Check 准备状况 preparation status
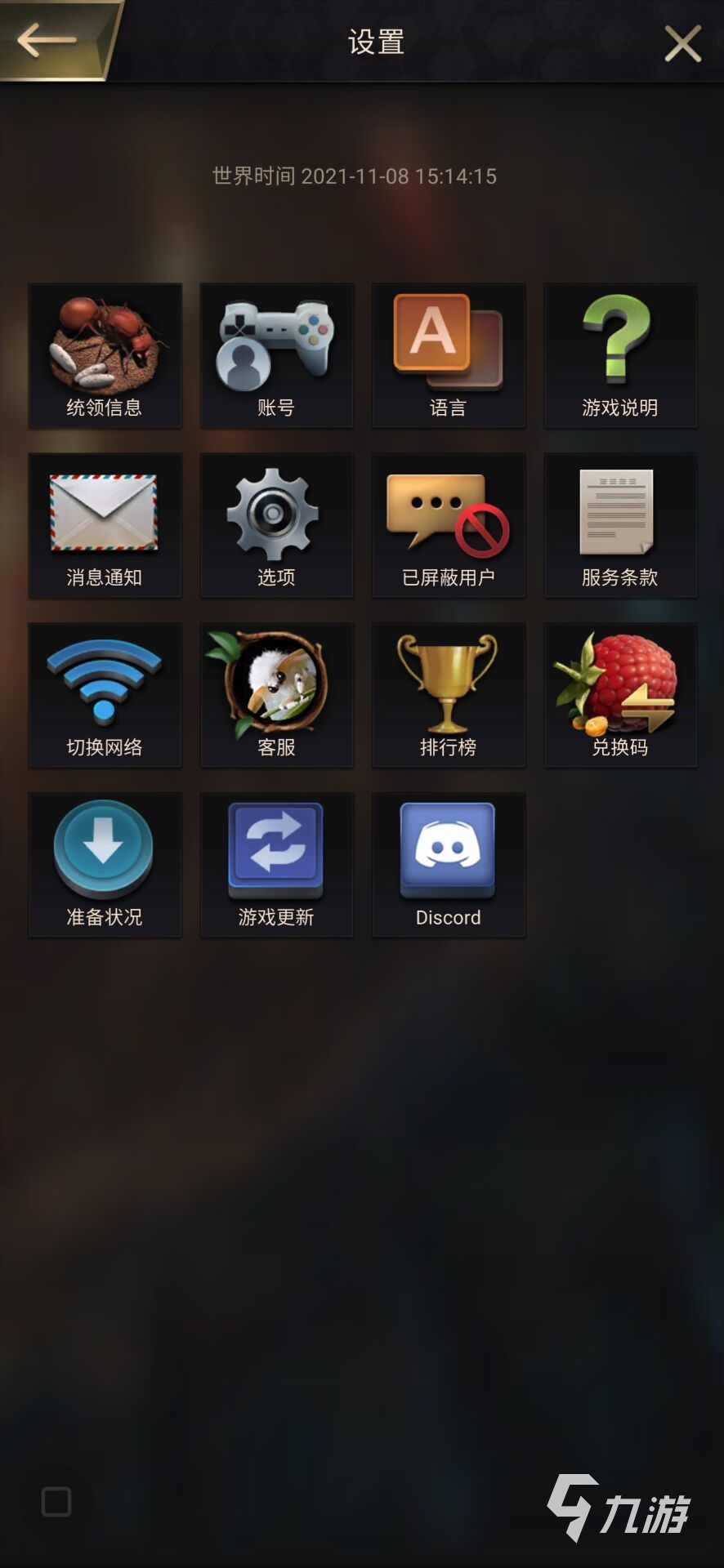Screen dimensions: 724x1568 [105, 865]
